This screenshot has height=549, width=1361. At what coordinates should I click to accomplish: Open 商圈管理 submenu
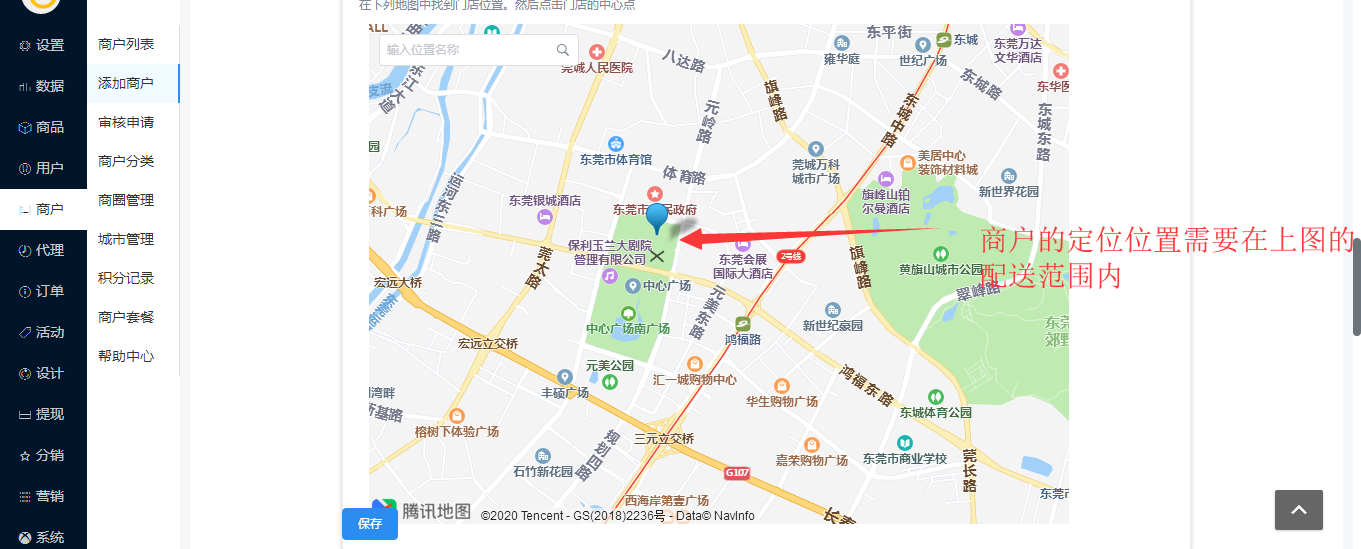click(126, 200)
